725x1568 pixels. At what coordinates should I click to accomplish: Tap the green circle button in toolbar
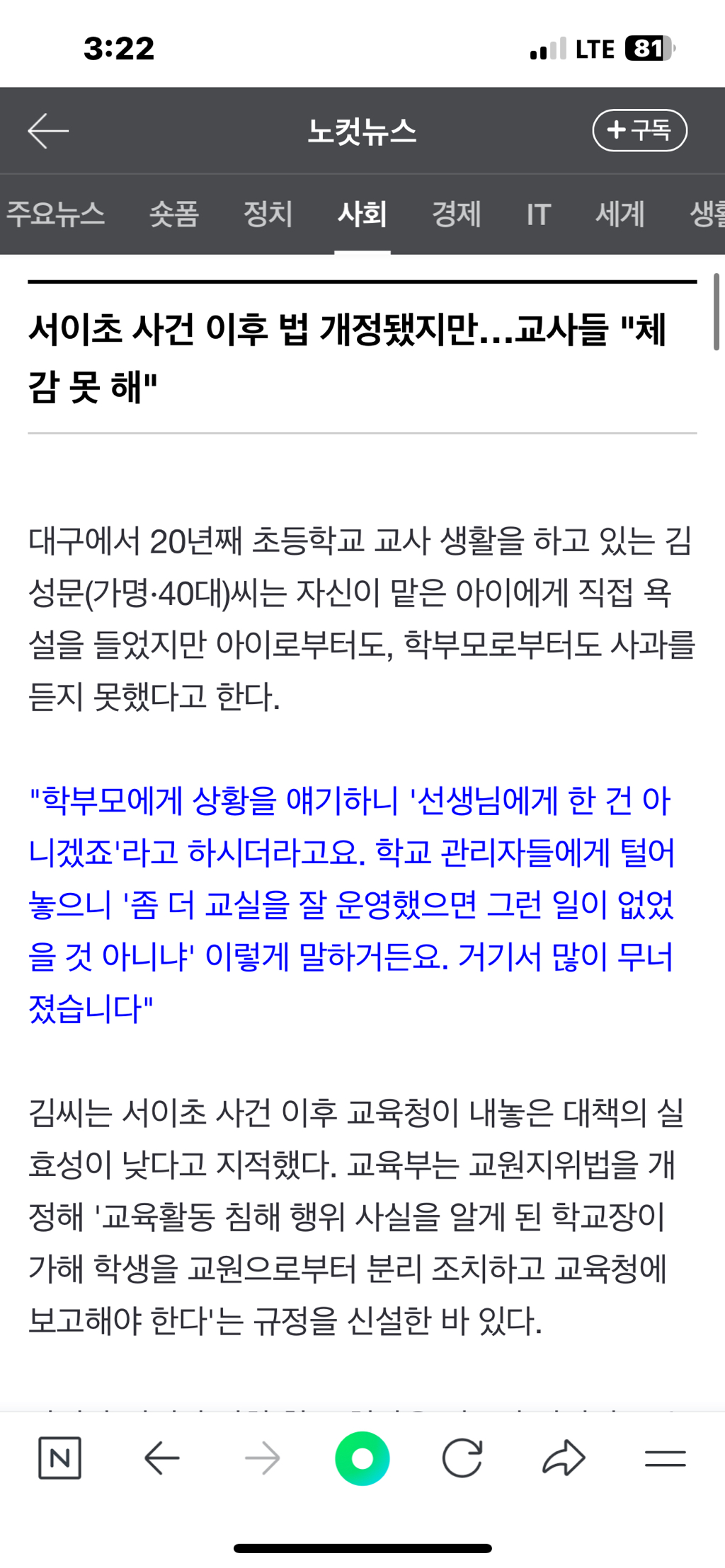coord(362,1458)
